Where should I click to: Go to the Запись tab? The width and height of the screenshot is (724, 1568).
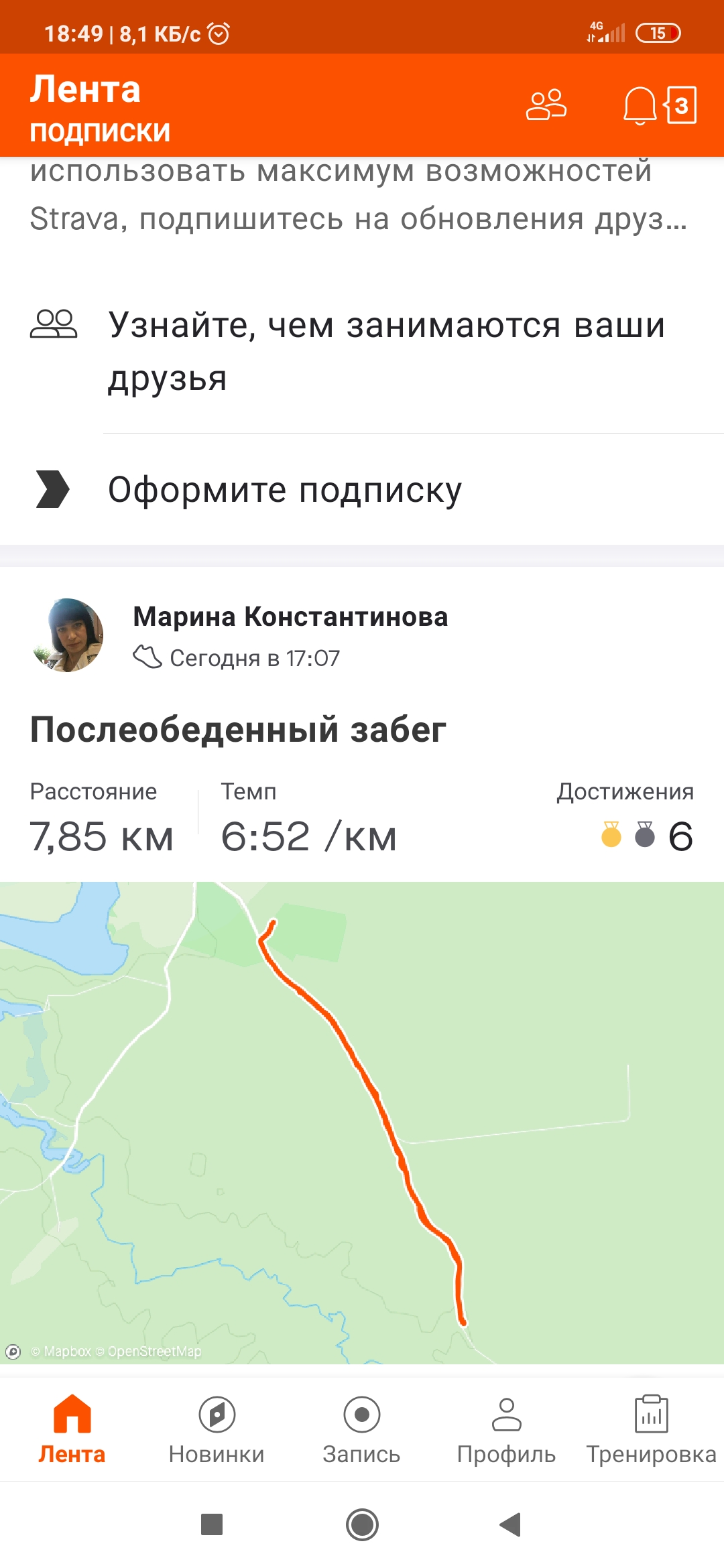(x=361, y=1429)
